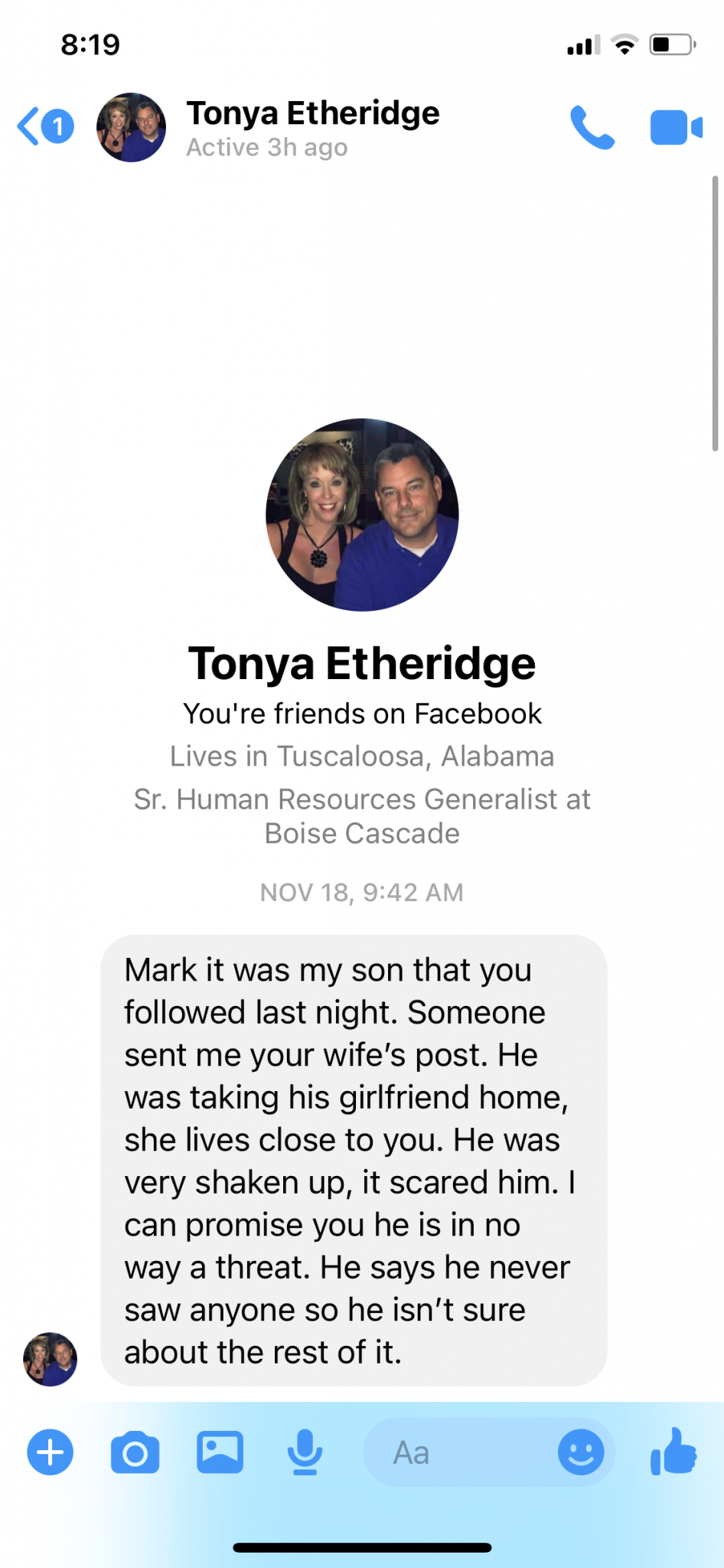Tap the small sender avatar beside the message
Screen dimensions: 724x1568
click(x=51, y=1359)
